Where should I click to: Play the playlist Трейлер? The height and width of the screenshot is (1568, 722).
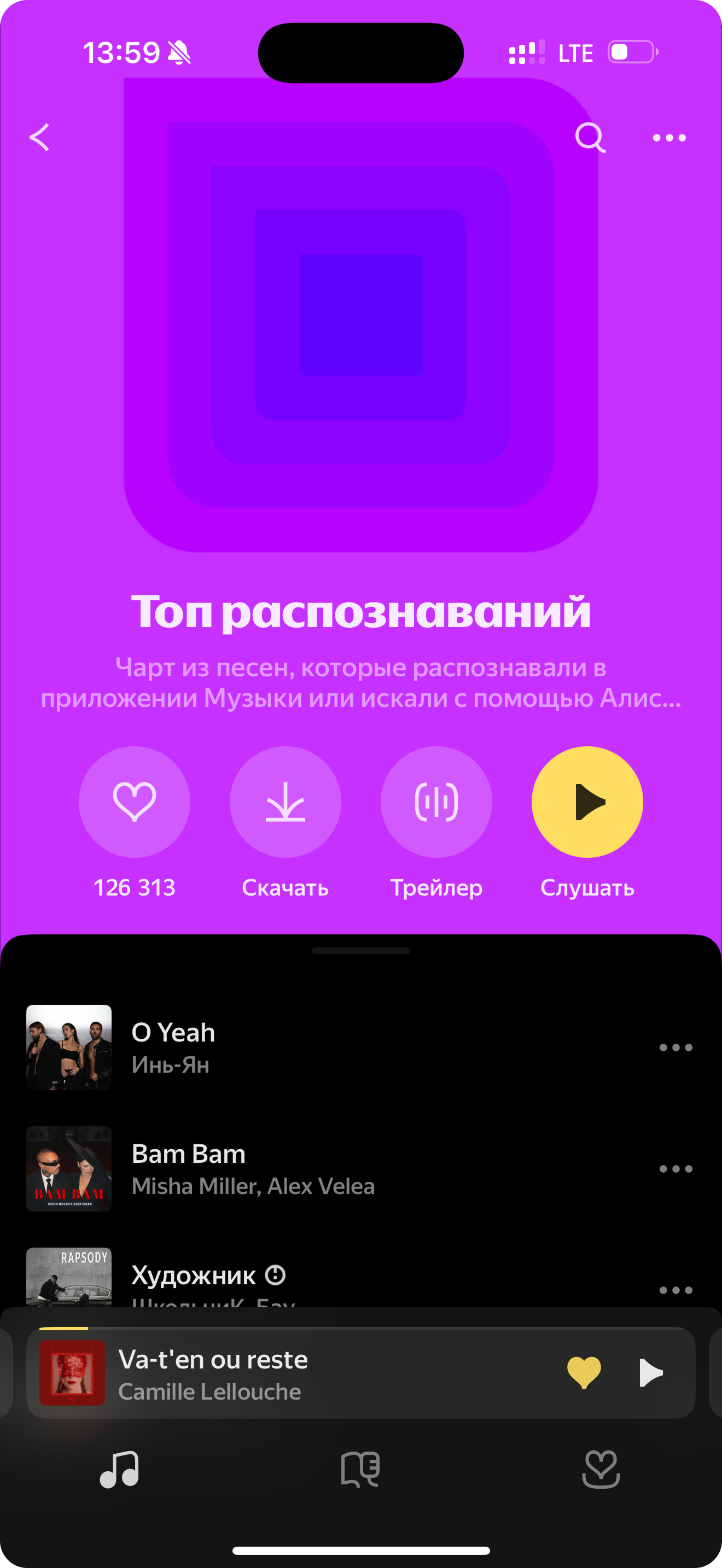(436, 801)
